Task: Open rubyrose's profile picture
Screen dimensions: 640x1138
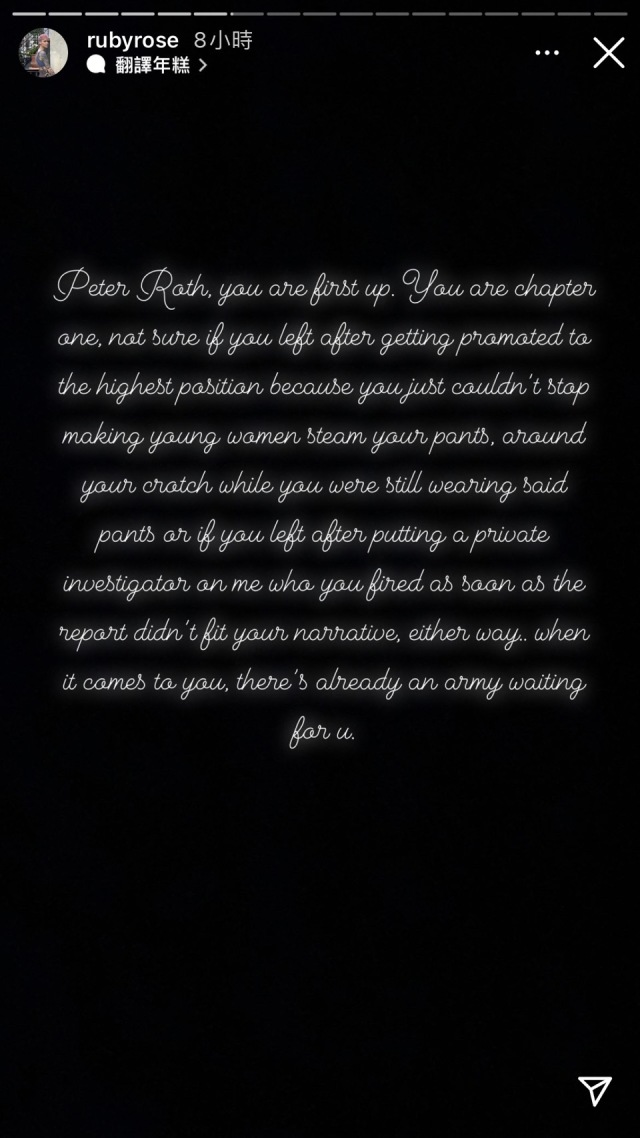Action: (43, 52)
